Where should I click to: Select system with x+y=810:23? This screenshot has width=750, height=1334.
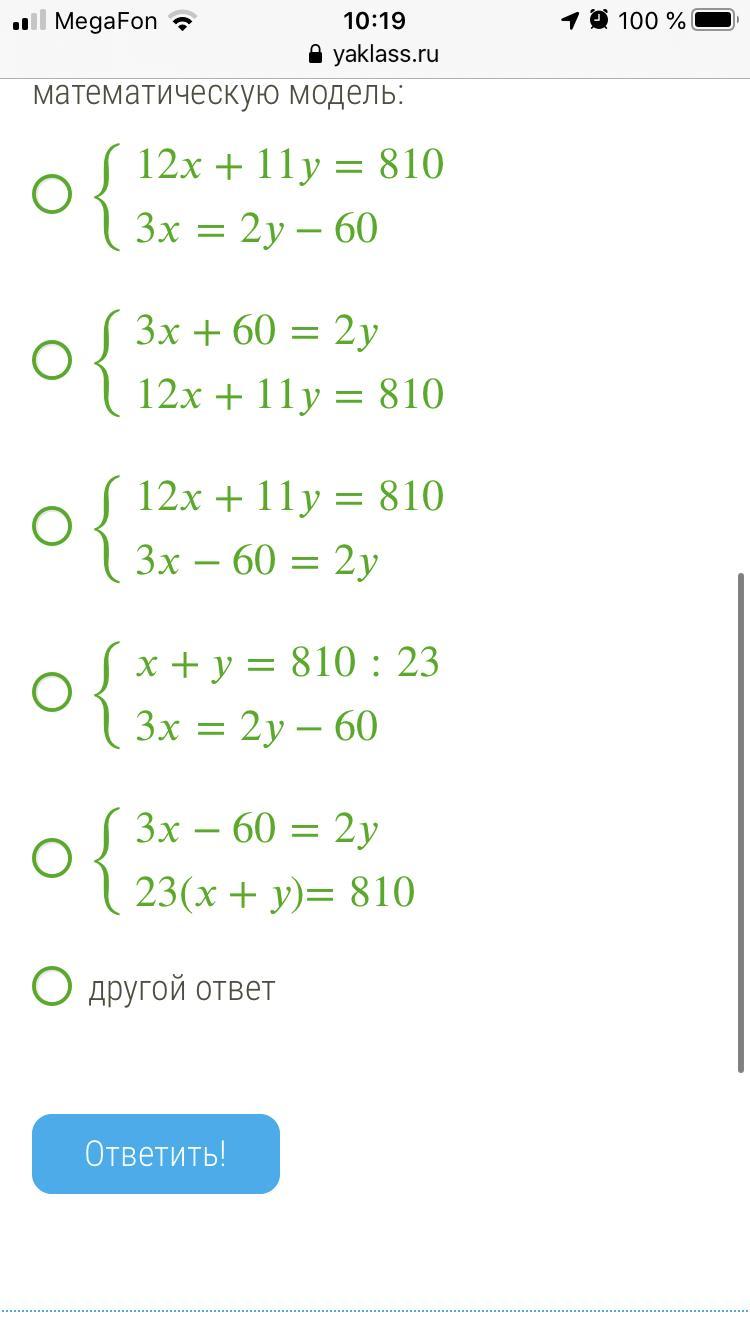click(52, 692)
